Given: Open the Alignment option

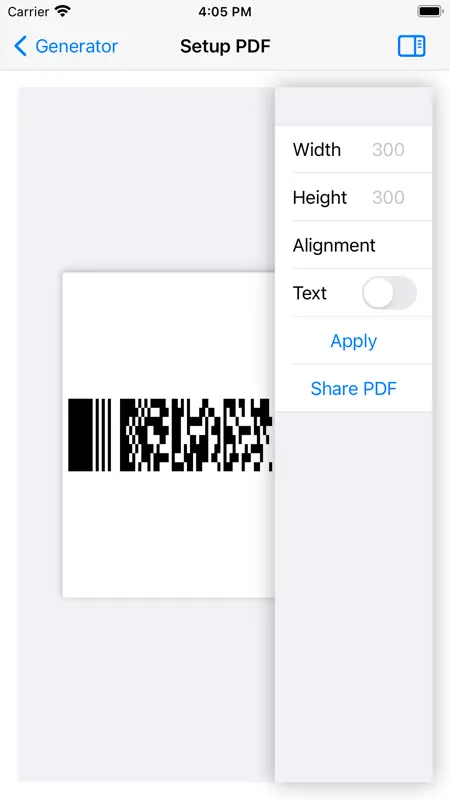Looking at the screenshot, I should point(354,245).
